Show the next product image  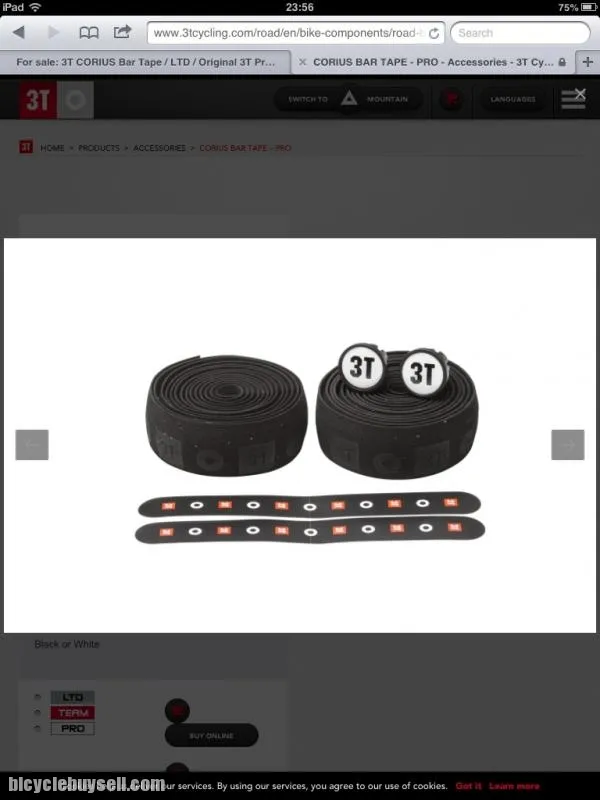(x=568, y=445)
